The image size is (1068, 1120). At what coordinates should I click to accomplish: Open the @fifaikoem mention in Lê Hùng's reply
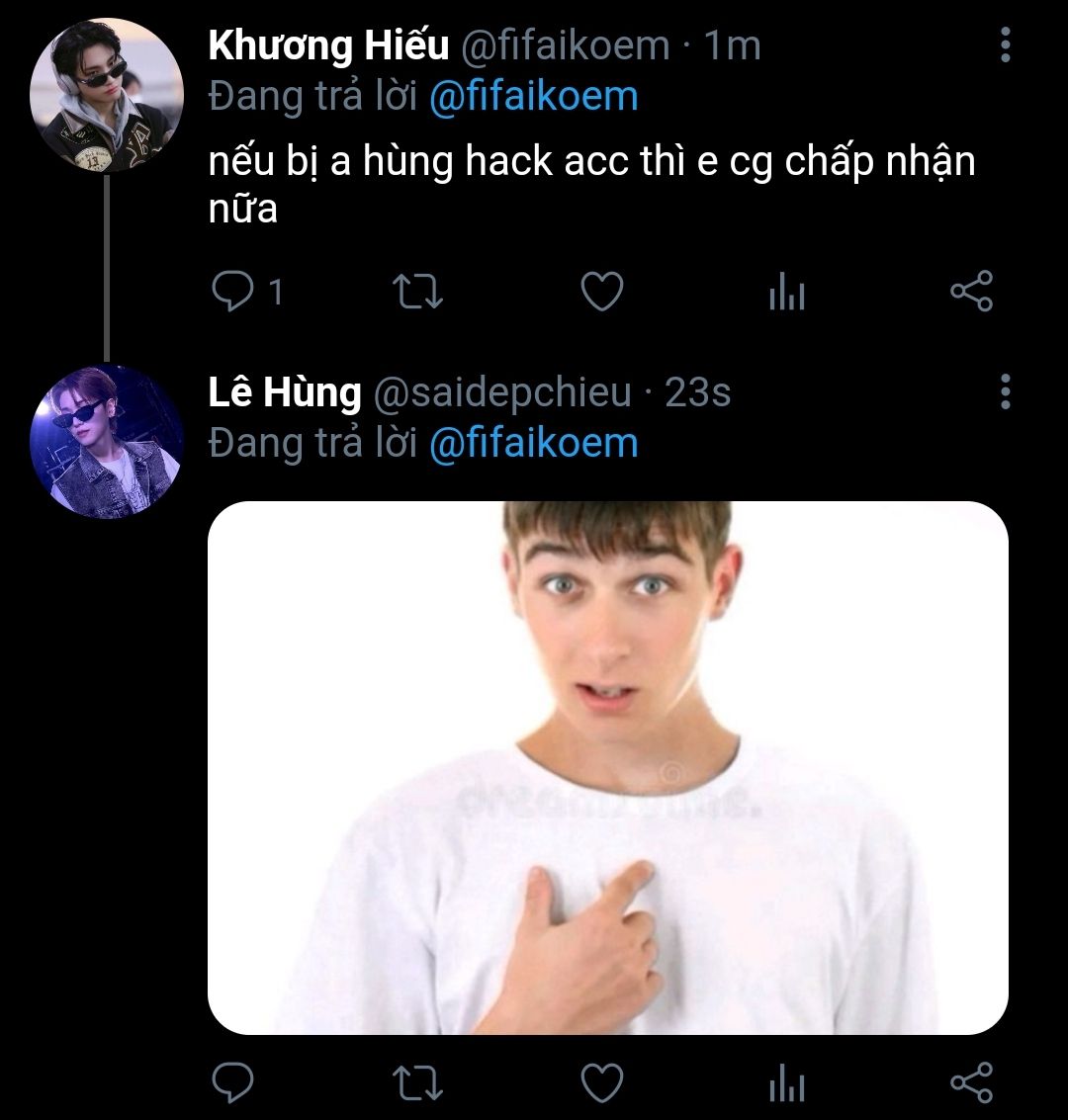coord(534,443)
